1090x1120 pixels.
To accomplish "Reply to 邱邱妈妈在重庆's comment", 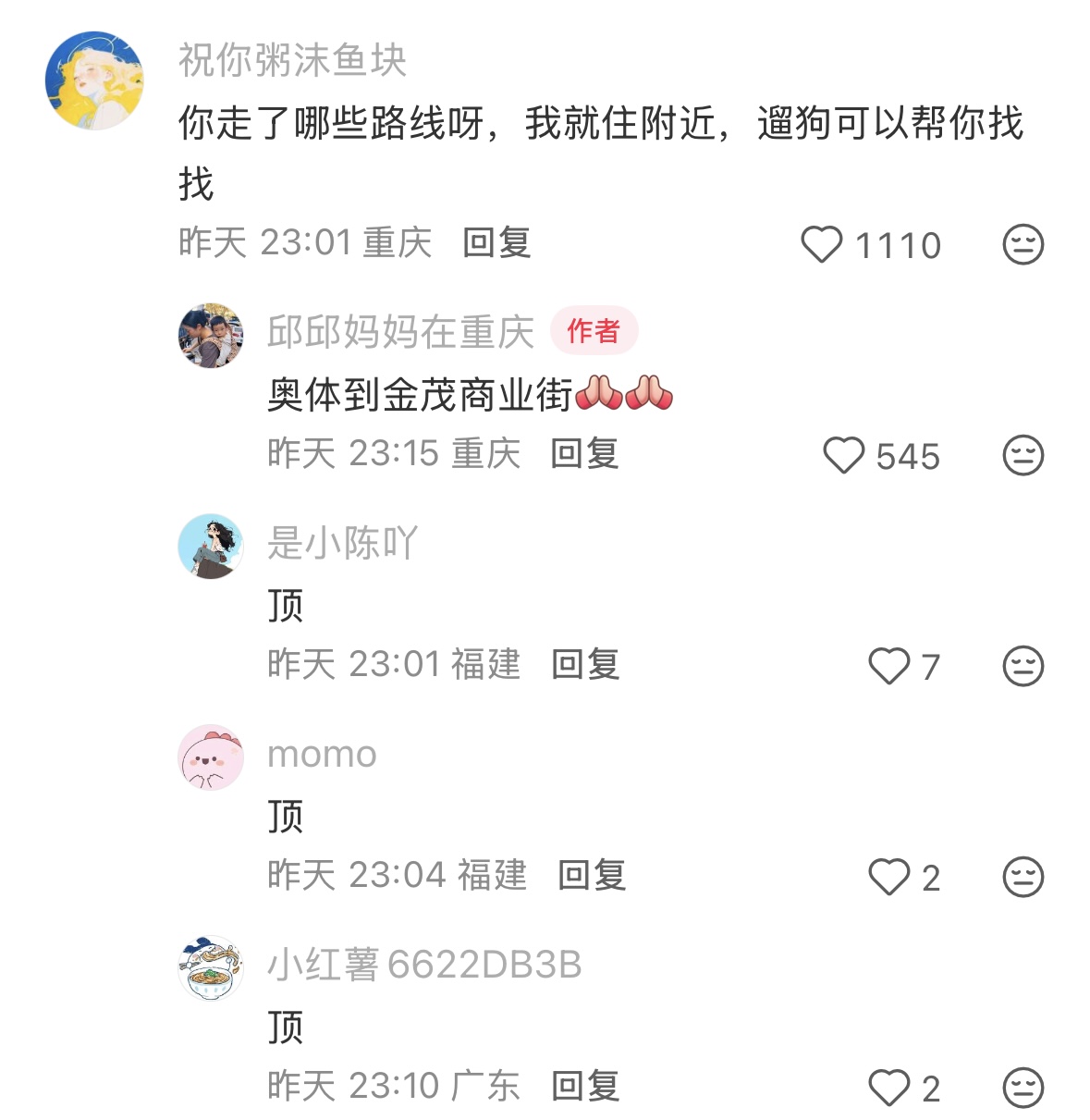I will 584,454.
